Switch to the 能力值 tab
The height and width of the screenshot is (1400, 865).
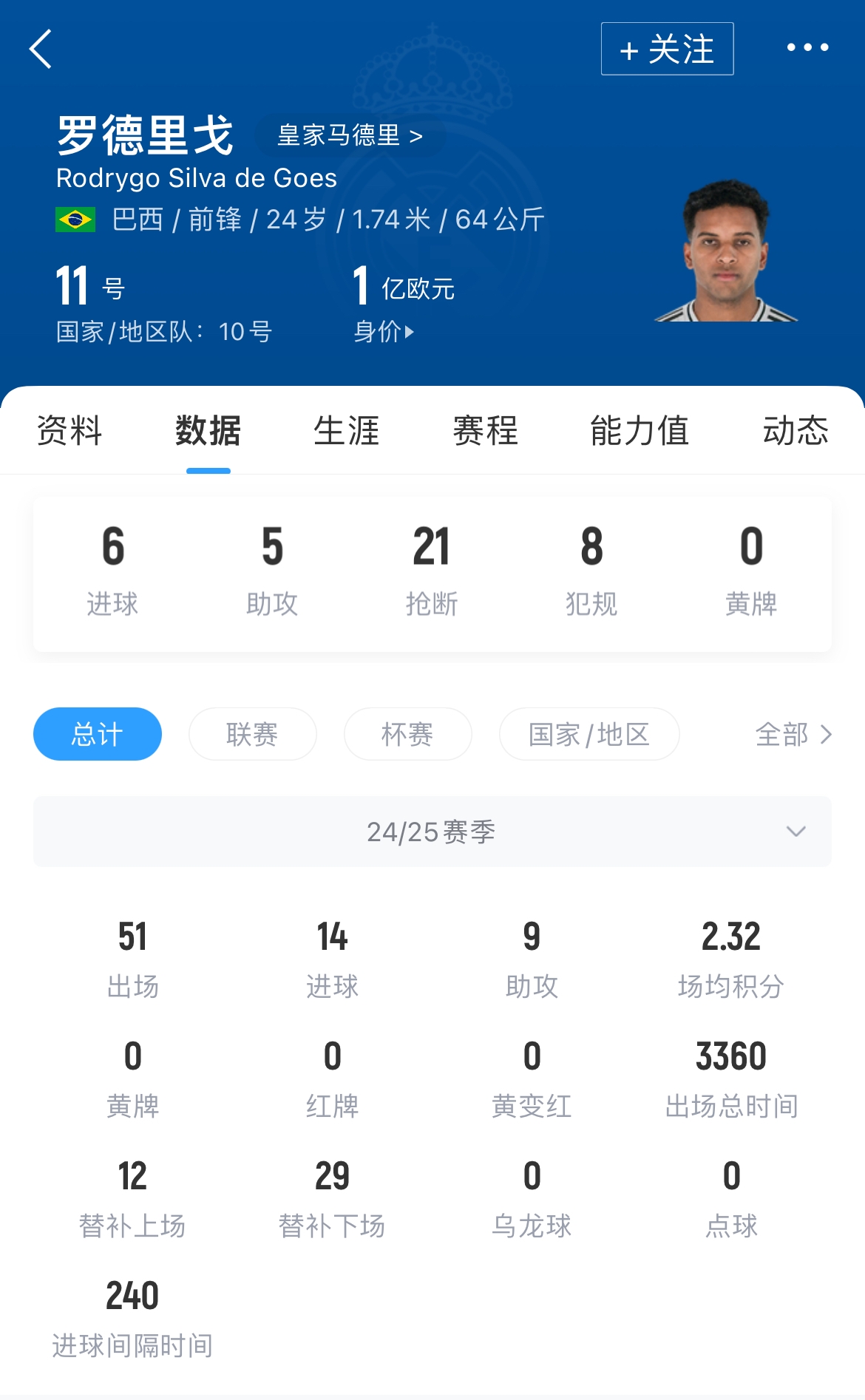(640, 431)
